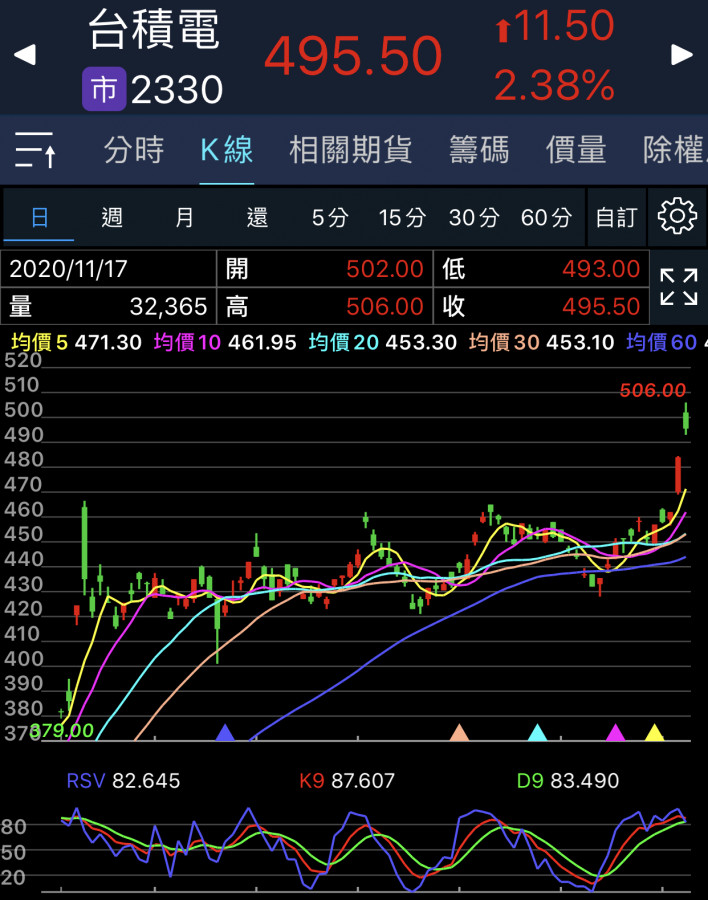View the 價量 tab
The height and width of the screenshot is (900, 708).
576,151
